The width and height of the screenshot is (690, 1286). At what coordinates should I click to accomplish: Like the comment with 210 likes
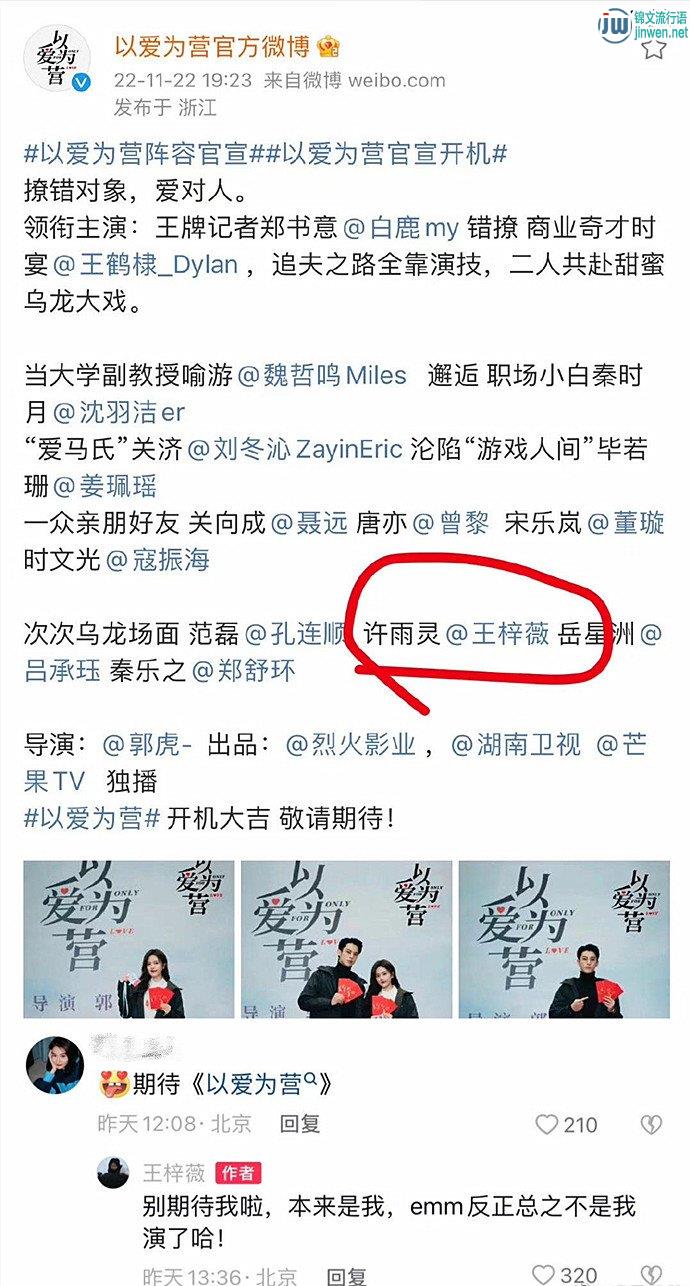(x=547, y=1125)
